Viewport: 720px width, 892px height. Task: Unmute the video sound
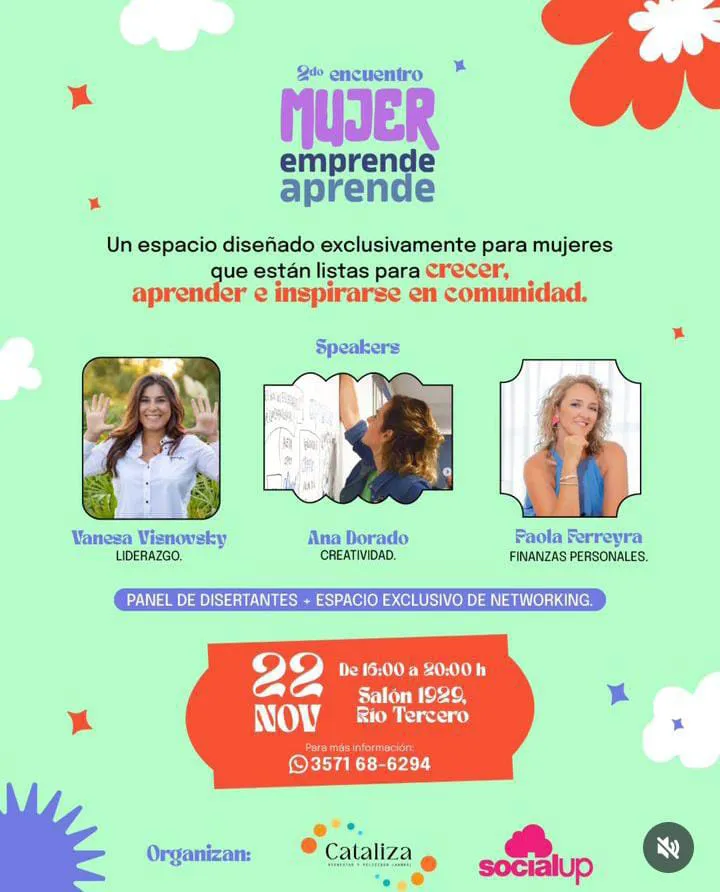[668, 846]
